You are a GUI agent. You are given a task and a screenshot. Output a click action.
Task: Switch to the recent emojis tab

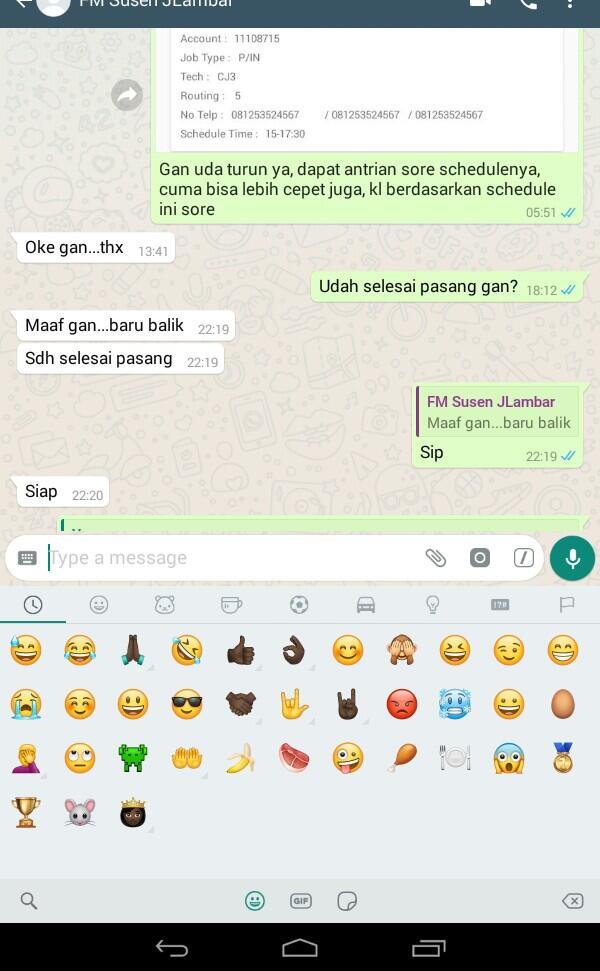click(33, 605)
